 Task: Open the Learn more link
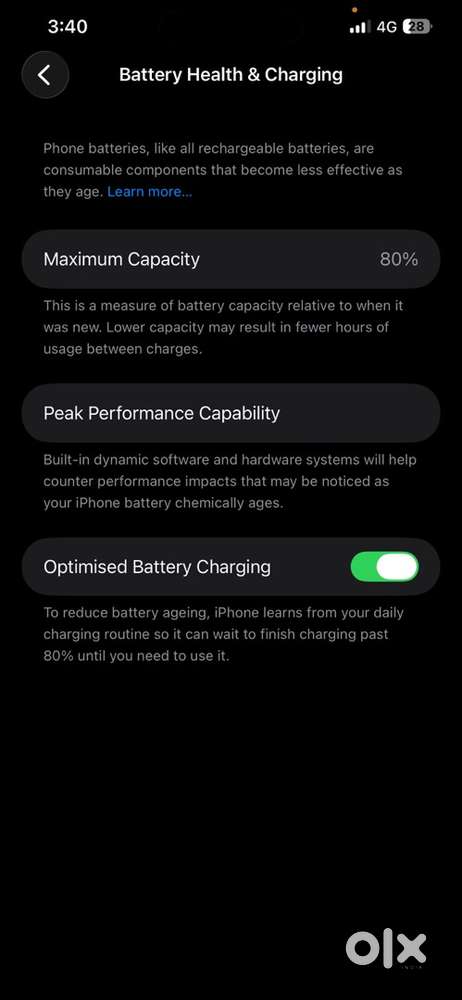tap(149, 192)
